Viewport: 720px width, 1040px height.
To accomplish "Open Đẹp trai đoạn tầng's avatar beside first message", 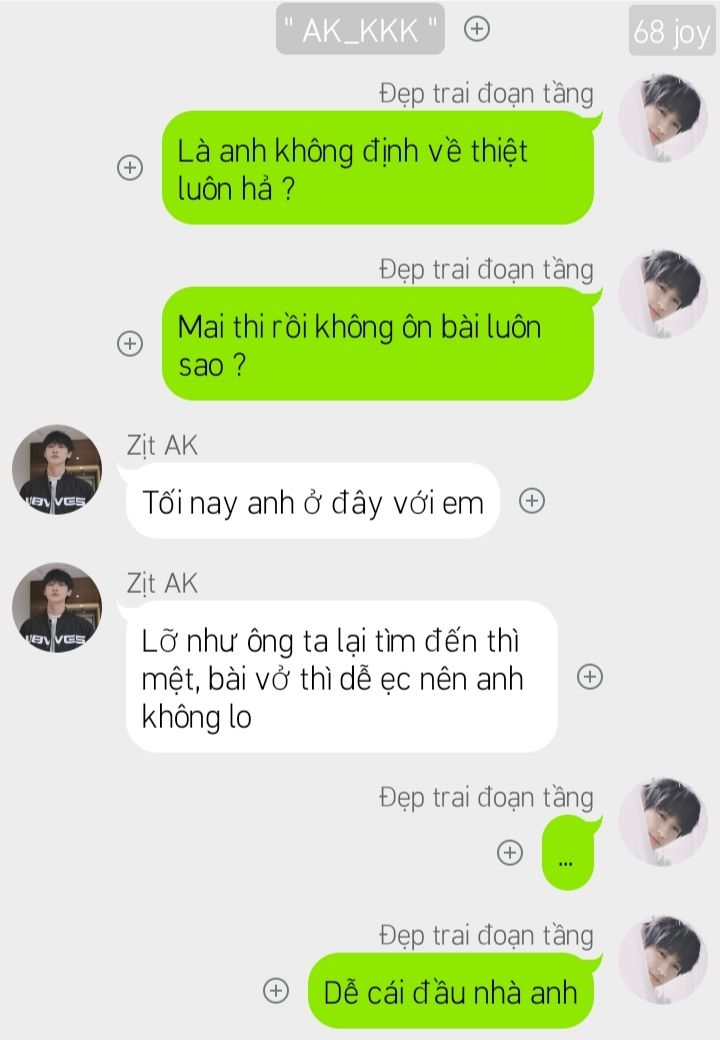I will [663, 118].
